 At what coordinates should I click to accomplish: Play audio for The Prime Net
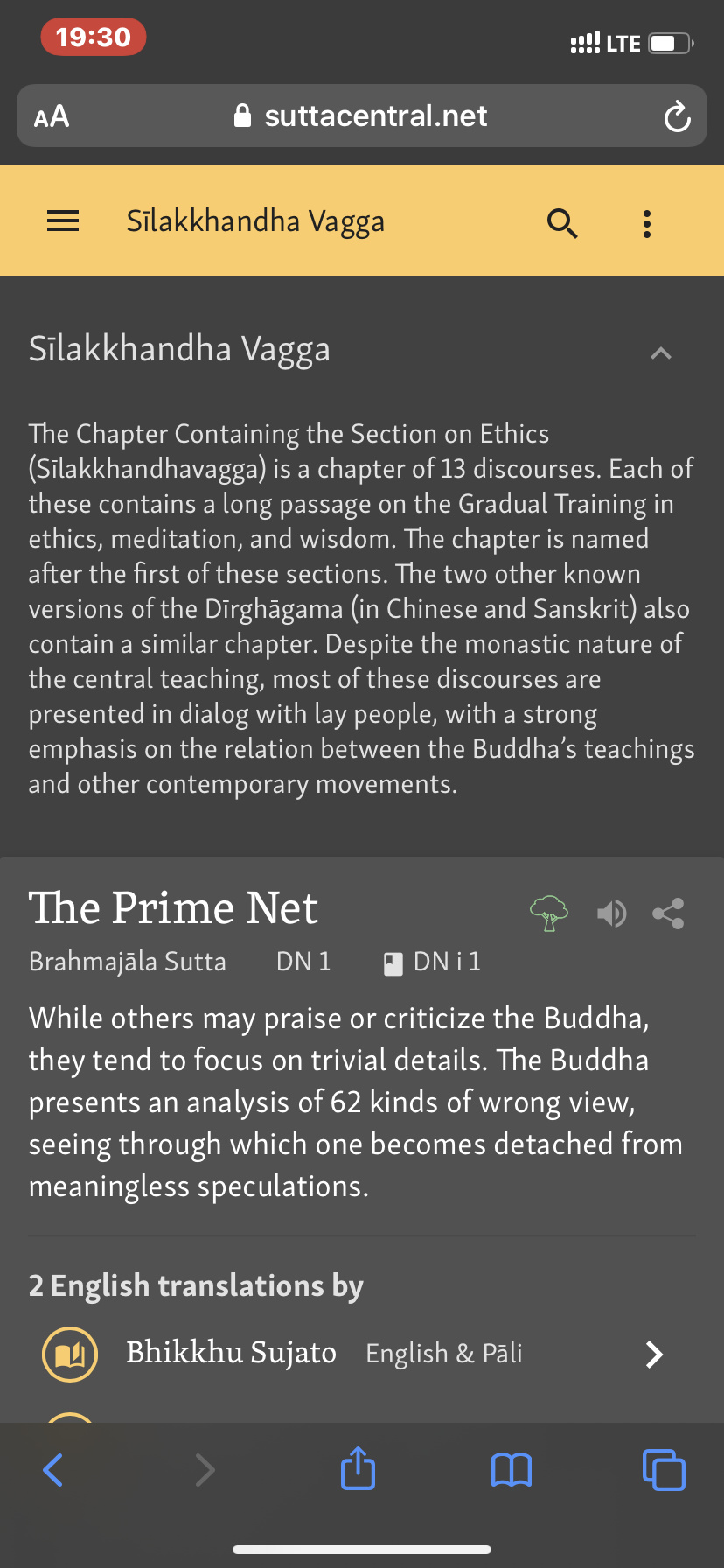point(611,913)
